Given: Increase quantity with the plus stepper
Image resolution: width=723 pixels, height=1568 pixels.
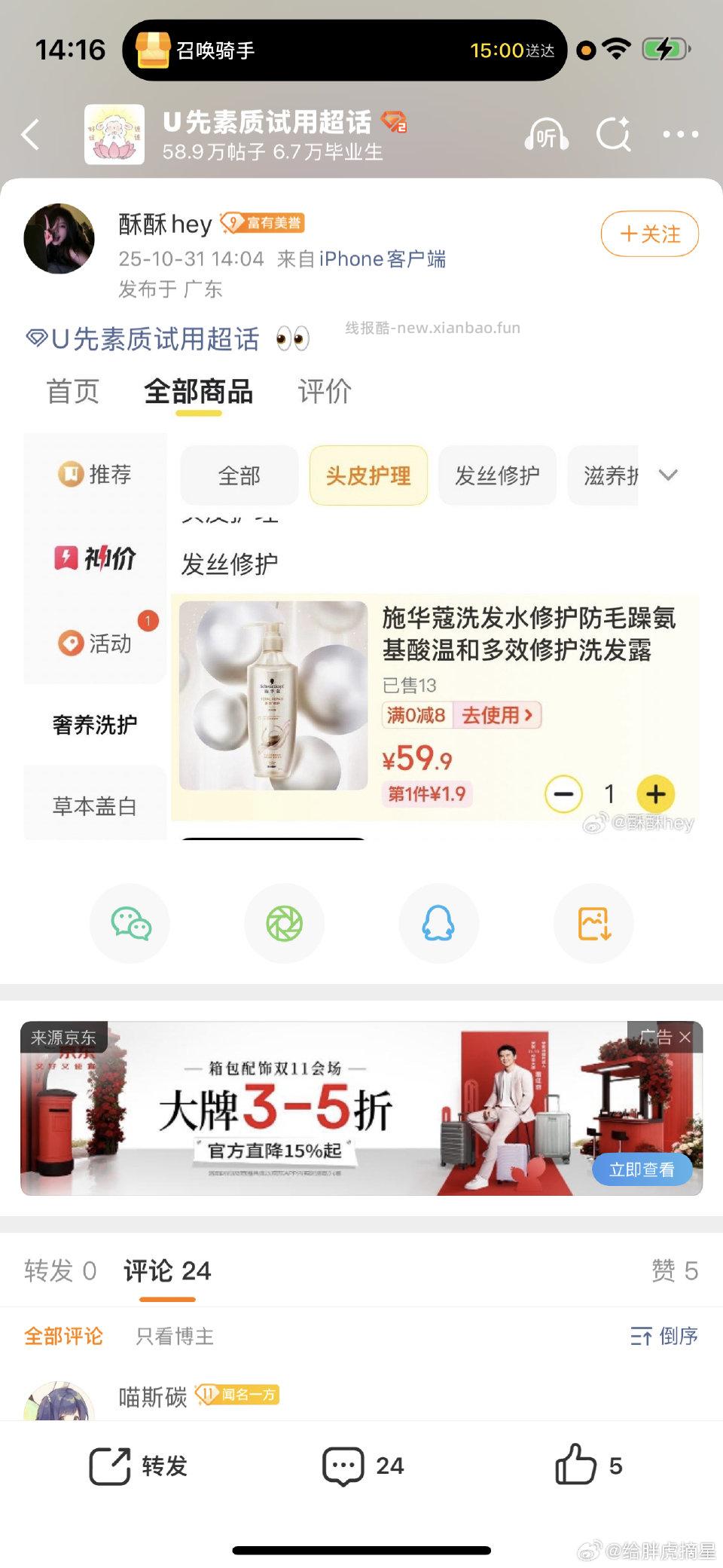Looking at the screenshot, I should point(656,794).
